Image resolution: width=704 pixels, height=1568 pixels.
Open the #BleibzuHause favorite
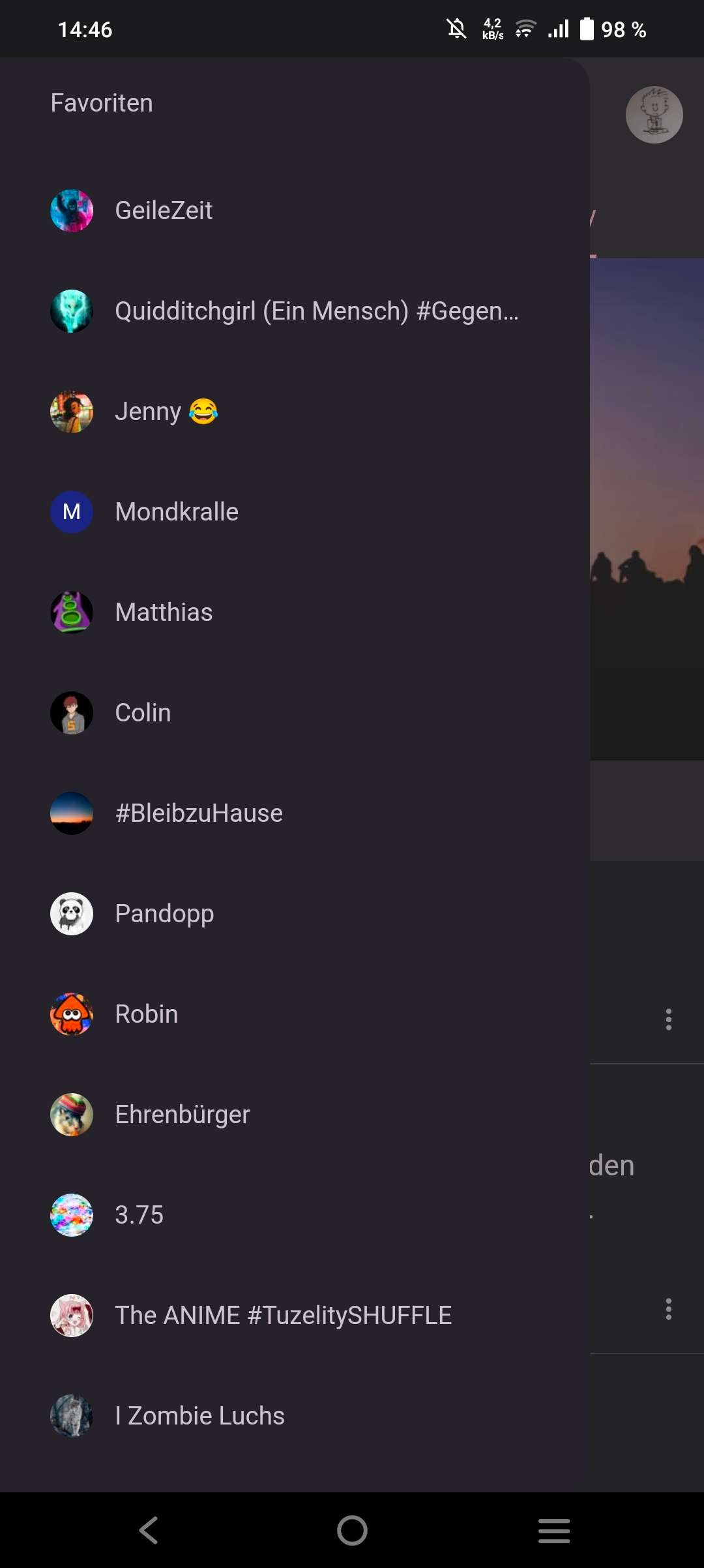click(199, 813)
